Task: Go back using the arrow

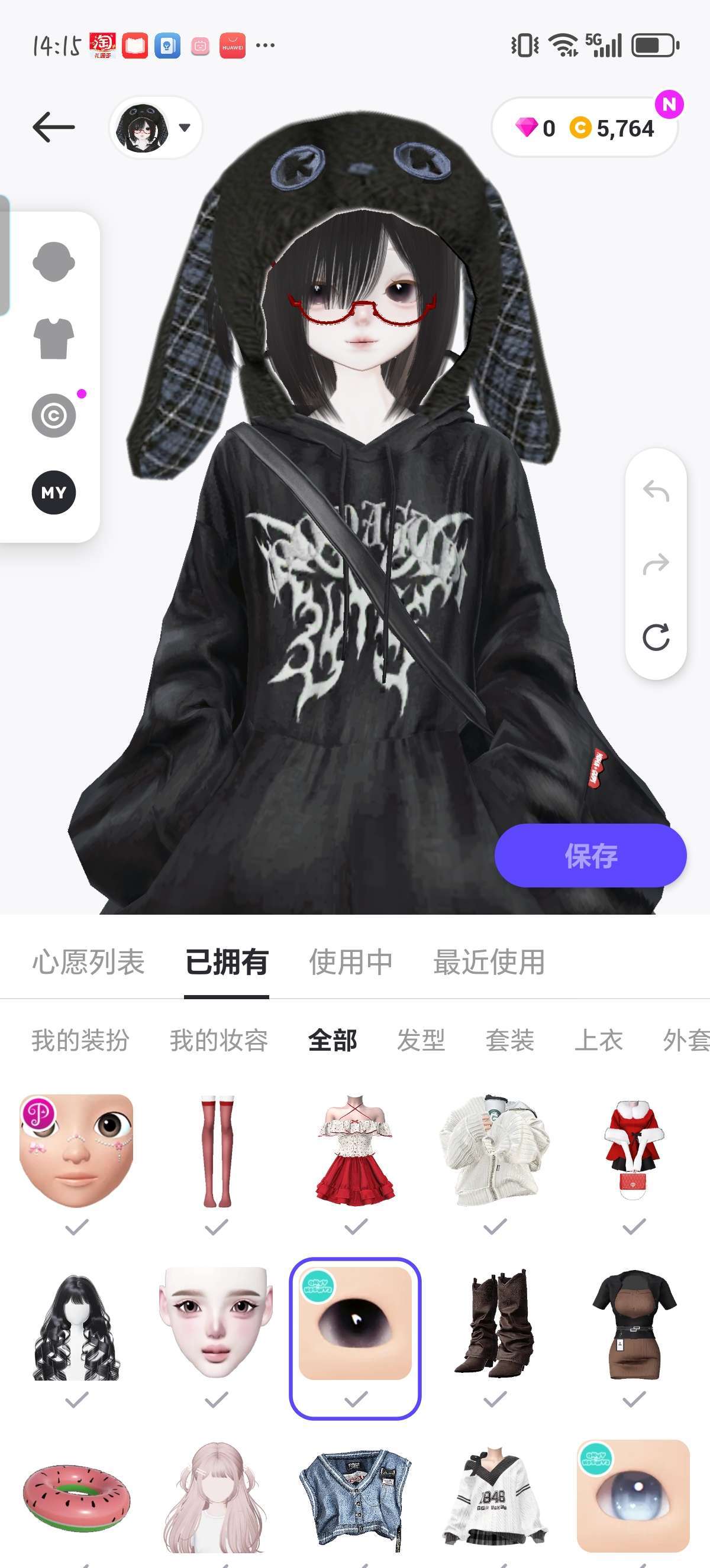Action: [54, 127]
